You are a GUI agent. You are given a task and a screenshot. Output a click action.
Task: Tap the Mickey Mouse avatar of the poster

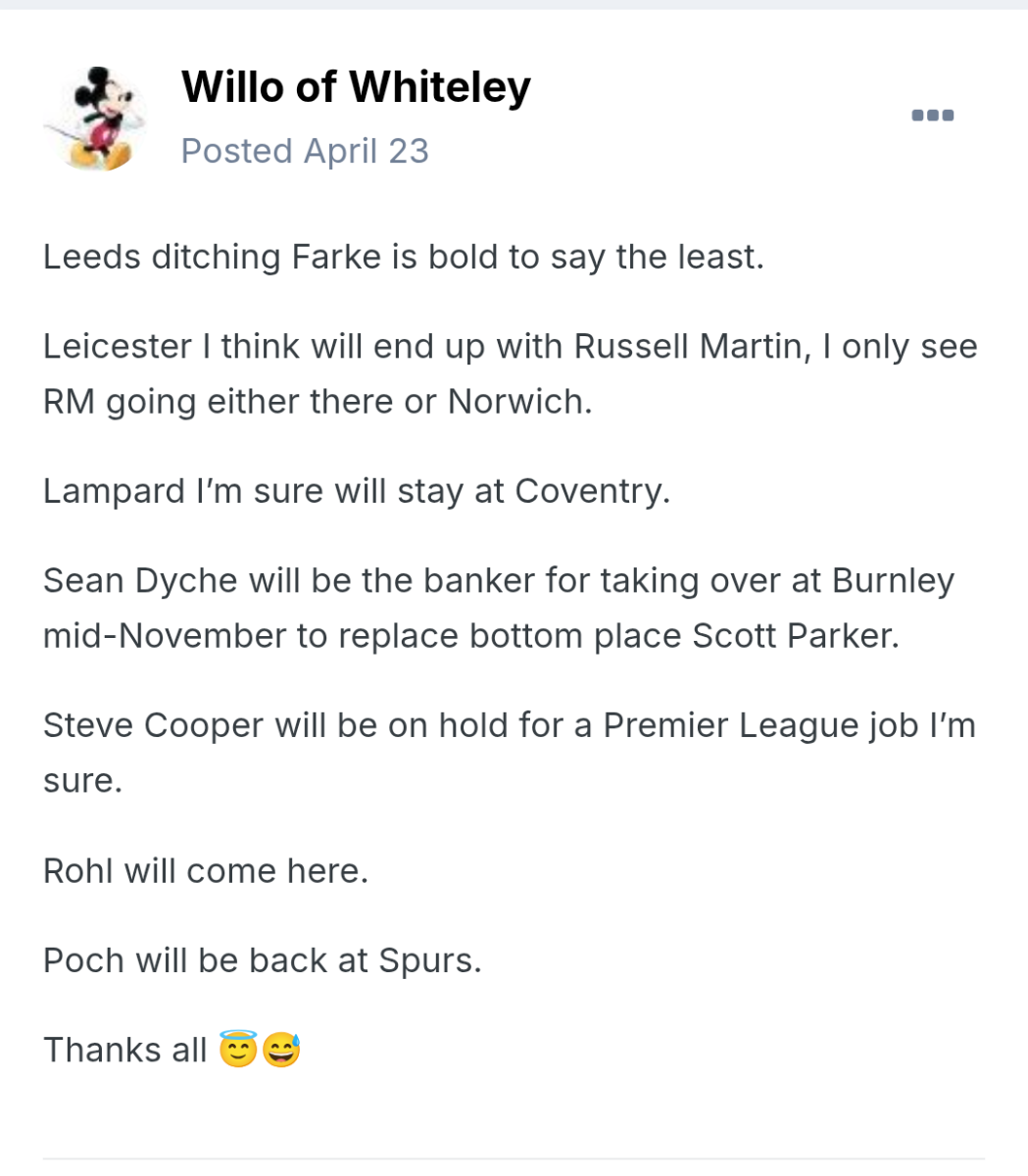(x=96, y=119)
